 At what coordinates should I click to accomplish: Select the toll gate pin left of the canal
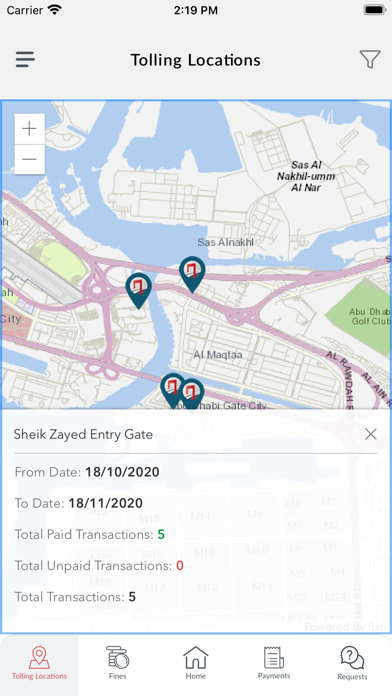pyautogui.click(x=139, y=290)
